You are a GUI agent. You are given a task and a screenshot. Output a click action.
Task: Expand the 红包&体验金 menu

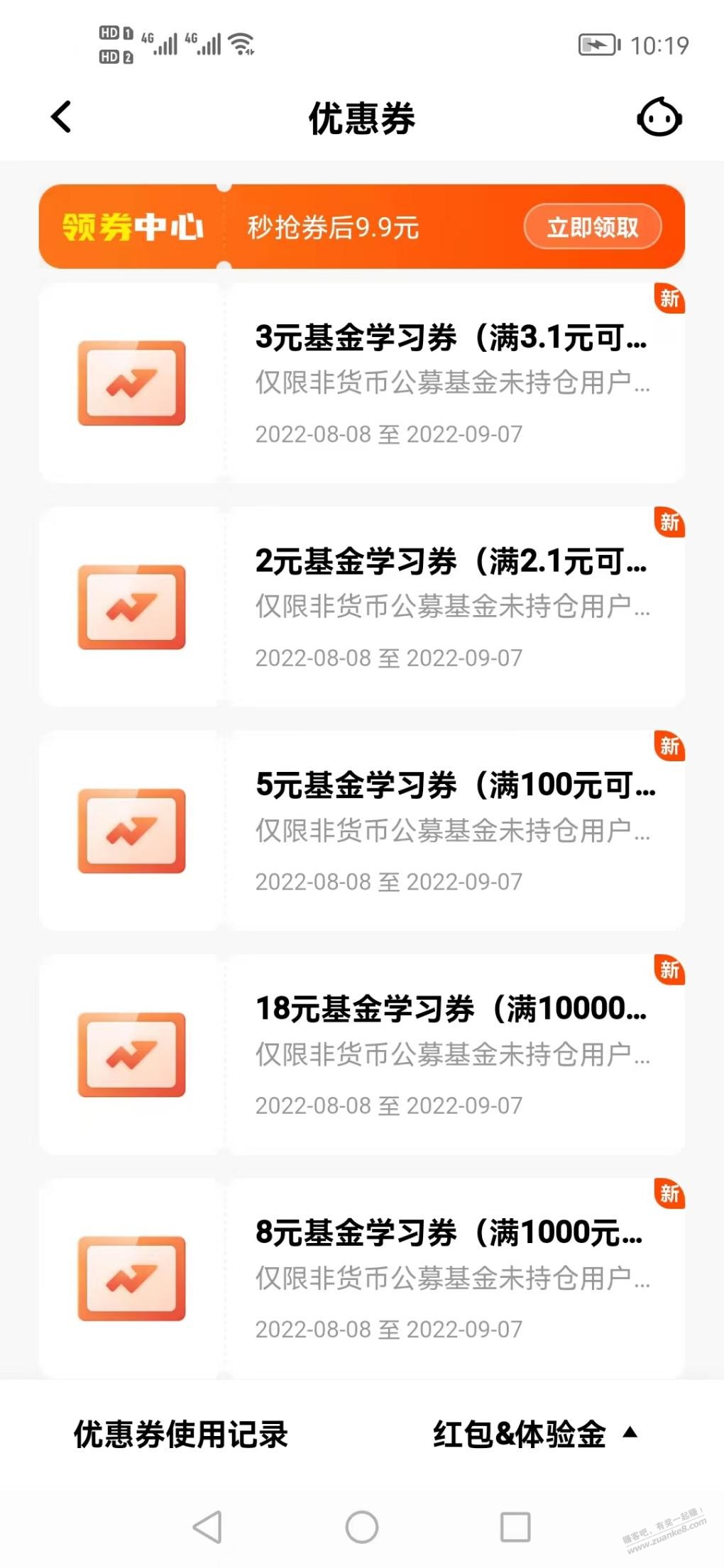tap(534, 1434)
